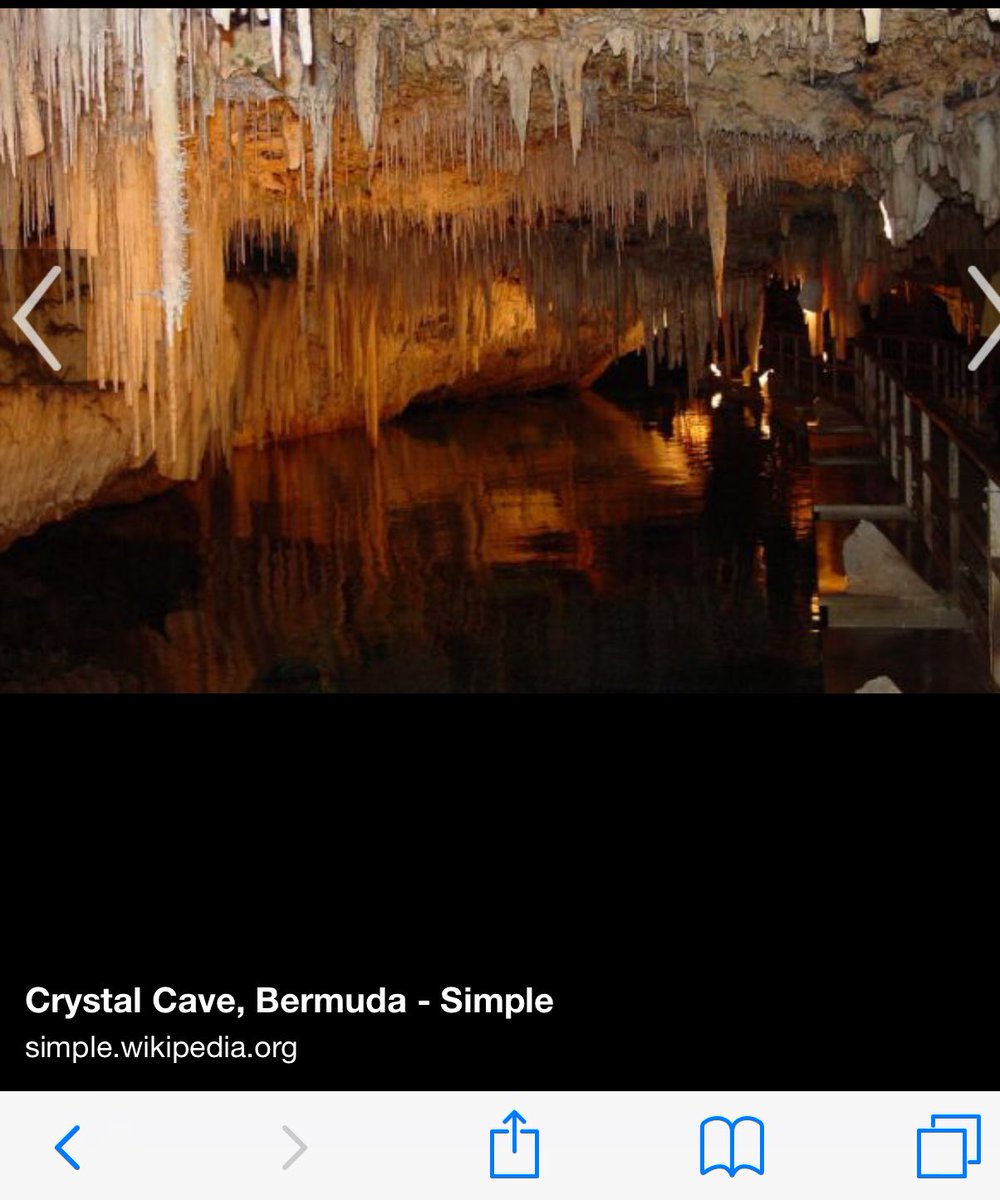Show the next image with right chevron
The width and height of the screenshot is (1000, 1200).
[981, 318]
